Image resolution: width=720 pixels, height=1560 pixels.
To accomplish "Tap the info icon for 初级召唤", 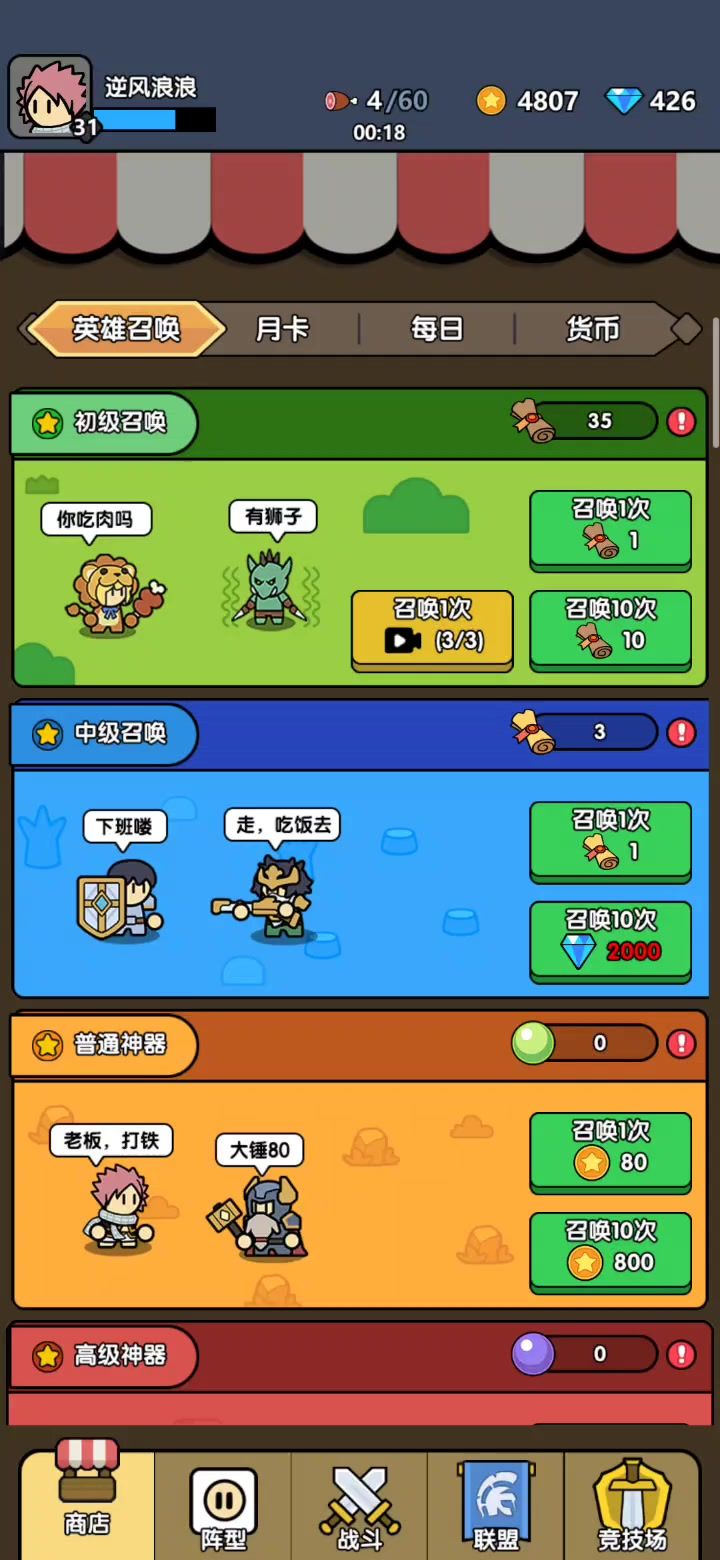I will (681, 421).
